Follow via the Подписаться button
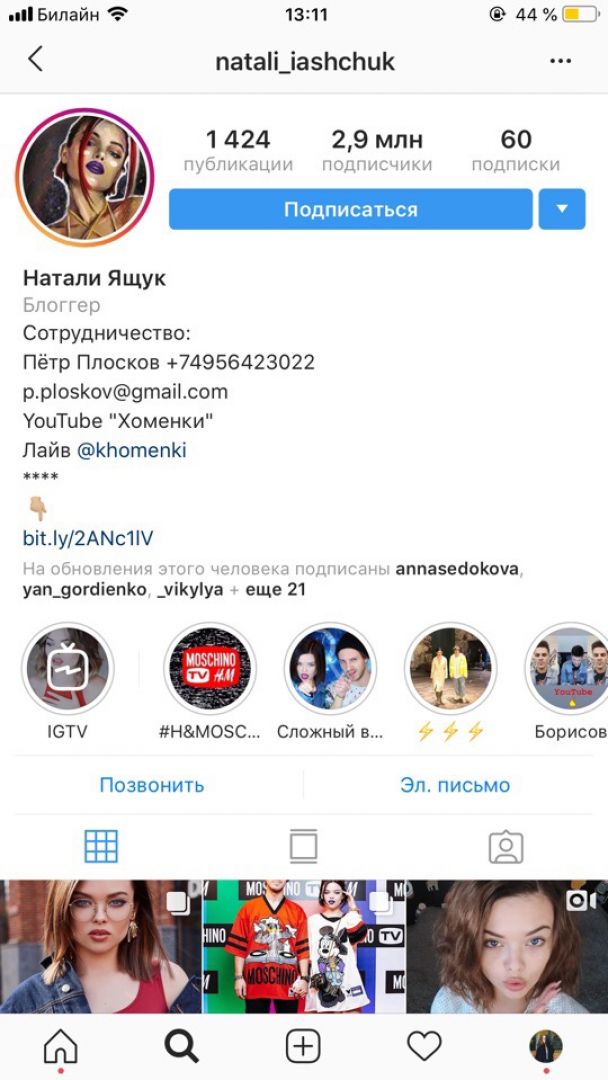Viewport: 608px width, 1080px height. point(350,209)
